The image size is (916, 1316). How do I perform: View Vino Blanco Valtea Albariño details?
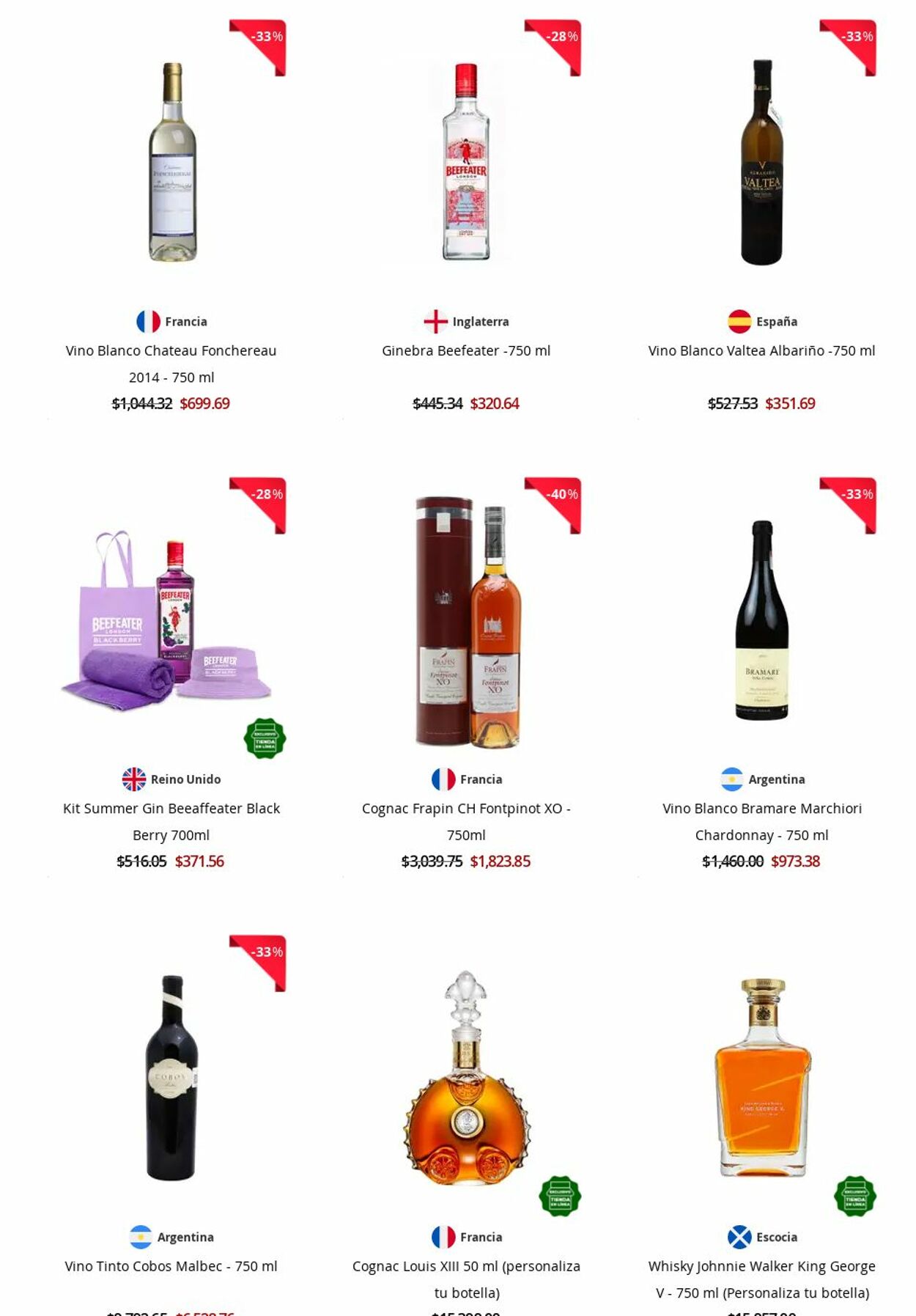point(761,351)
